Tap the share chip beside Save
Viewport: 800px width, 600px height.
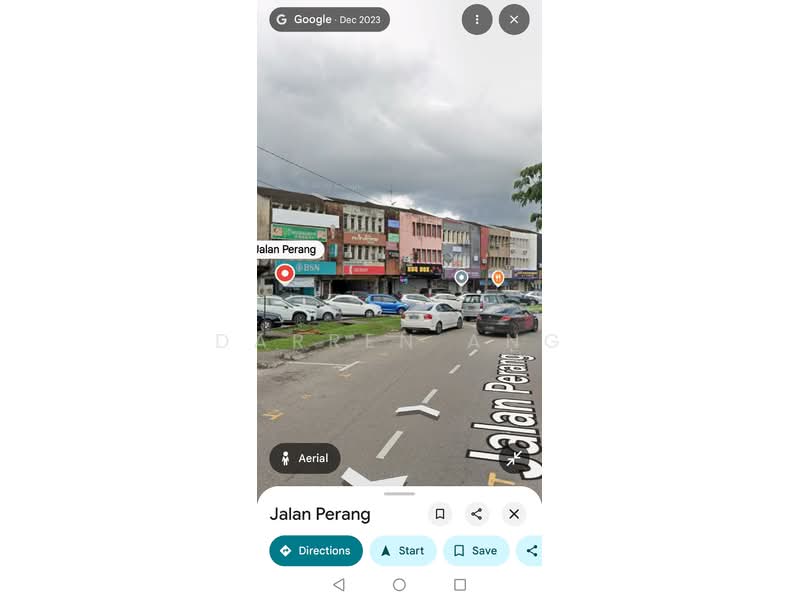coord(530,551)
